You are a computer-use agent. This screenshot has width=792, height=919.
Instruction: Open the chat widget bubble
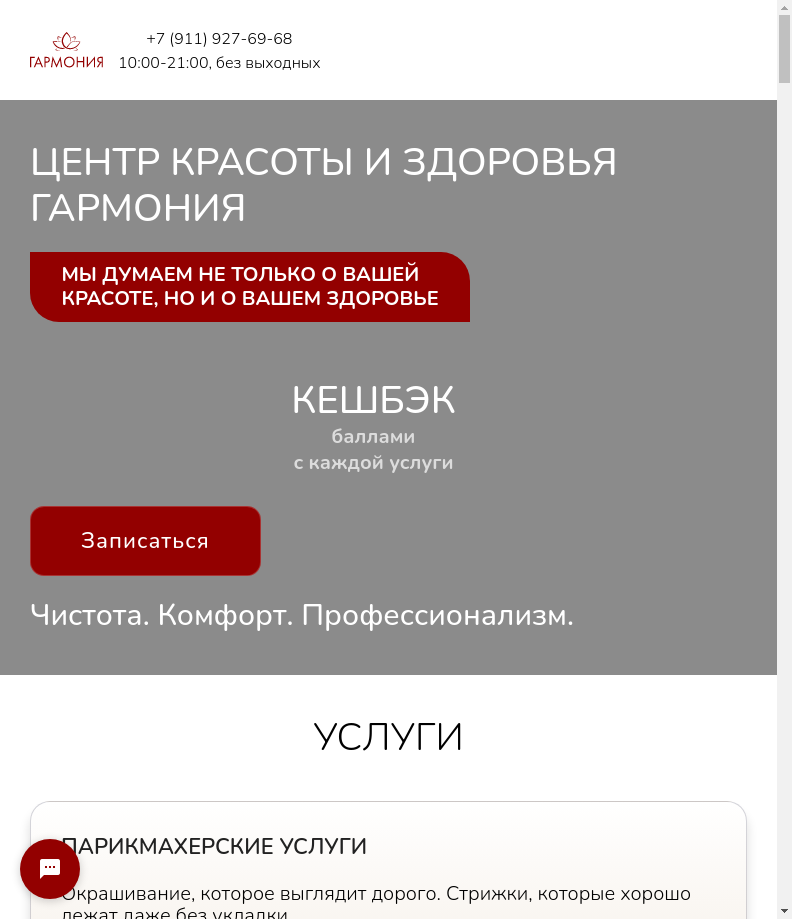(x=50, y=868)
